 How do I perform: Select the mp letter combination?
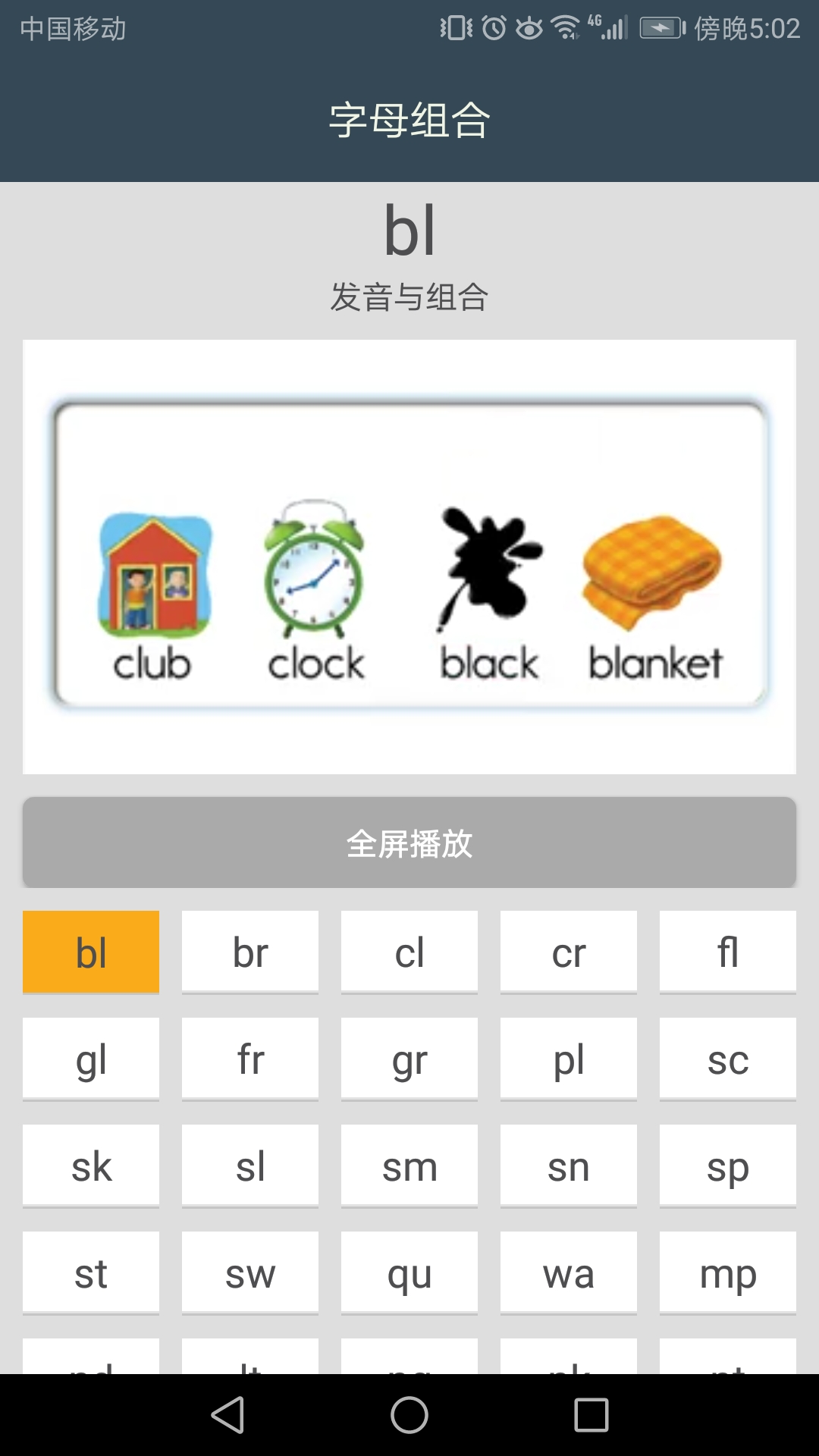click(x=727, y=1272)
